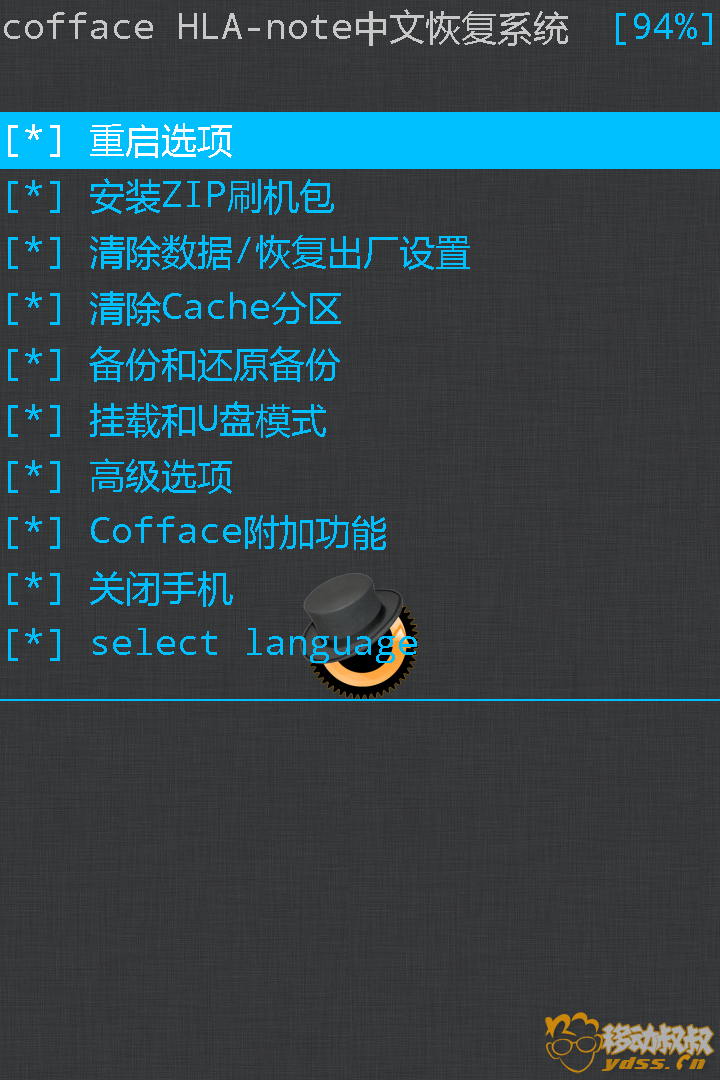720x1080 pixels.
Task: Open 安装ZIP刷机包 option
Action: click(211, 197)
